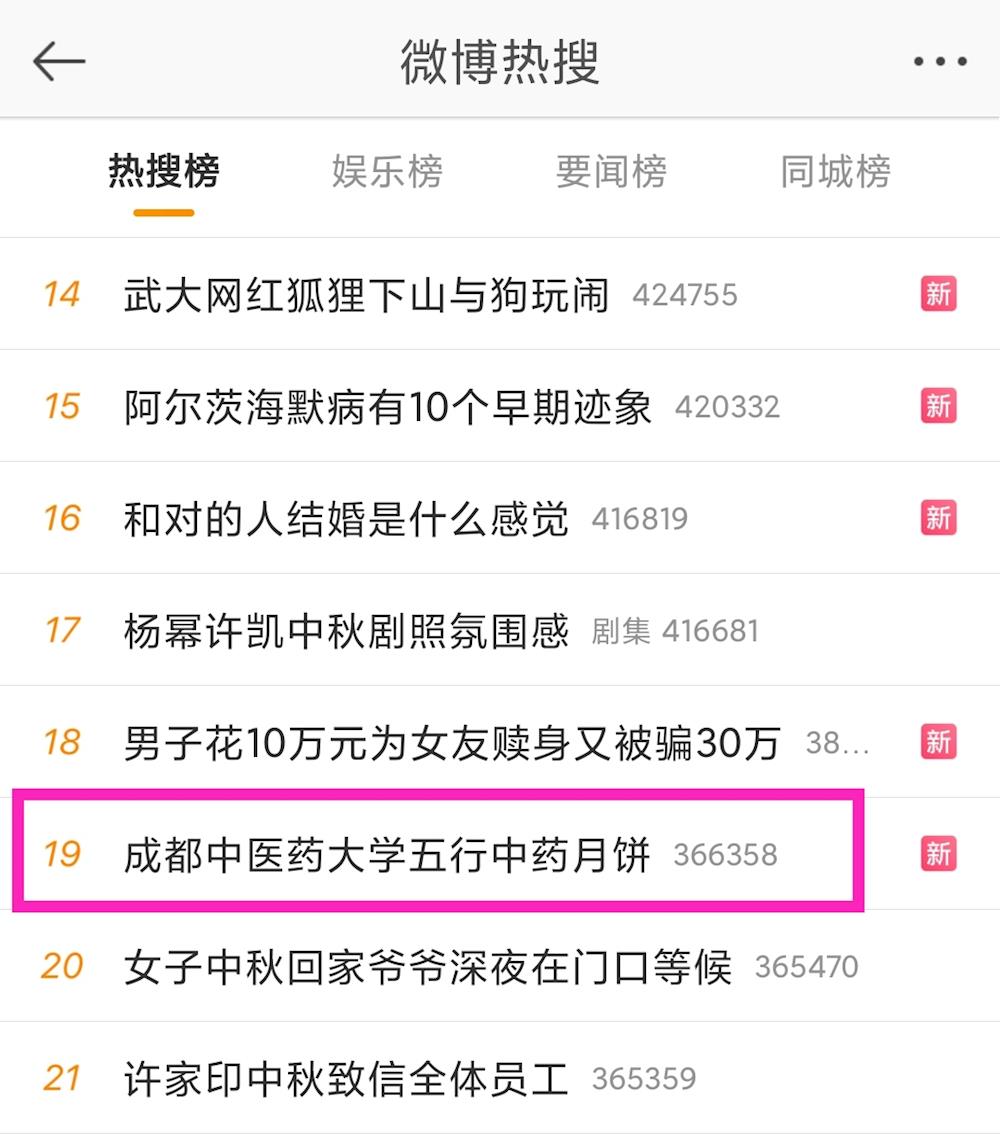Open topic 成都中医药大学五行中药月饼
Image resolution: width=1000 pixels, height=1144 pixels.
point(387,855)
